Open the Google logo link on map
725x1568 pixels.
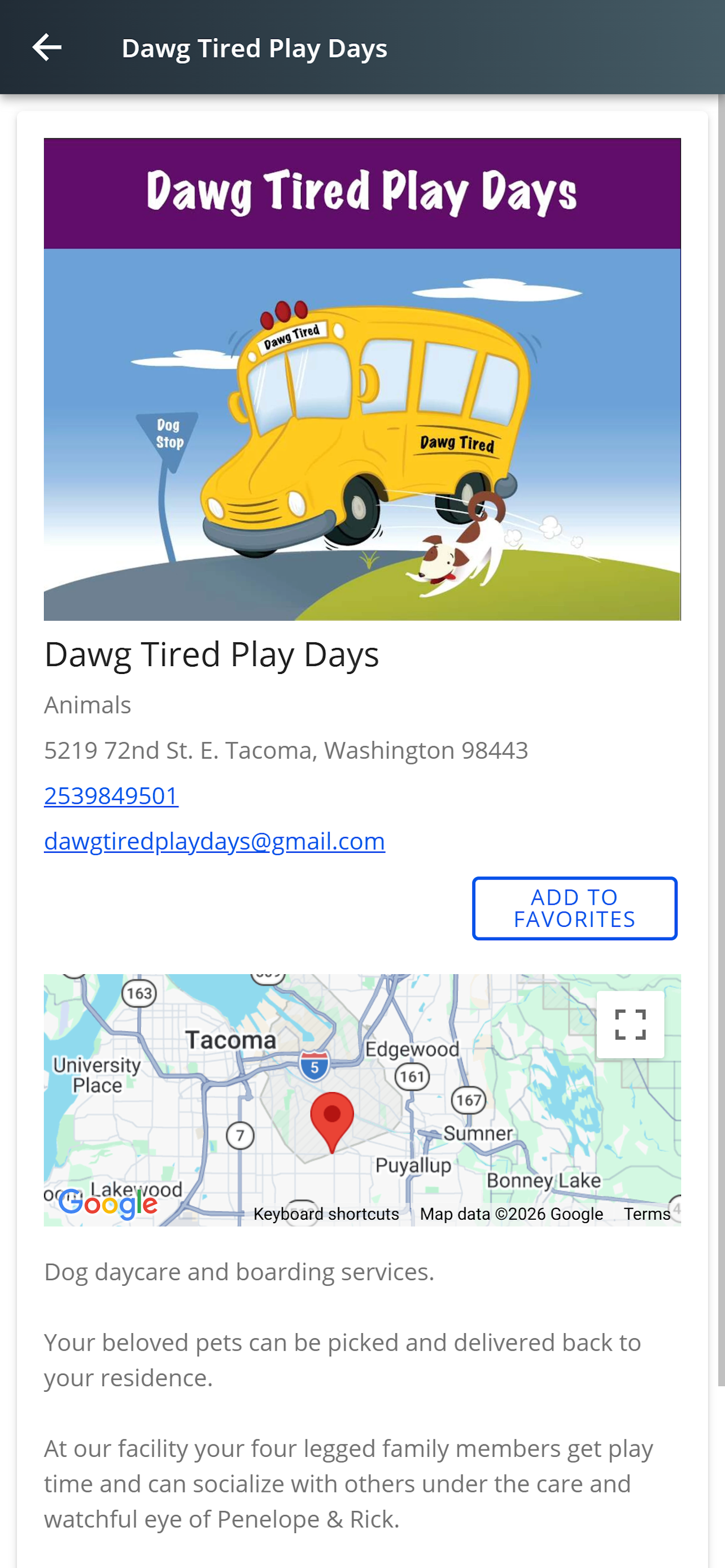point(108,1203)
